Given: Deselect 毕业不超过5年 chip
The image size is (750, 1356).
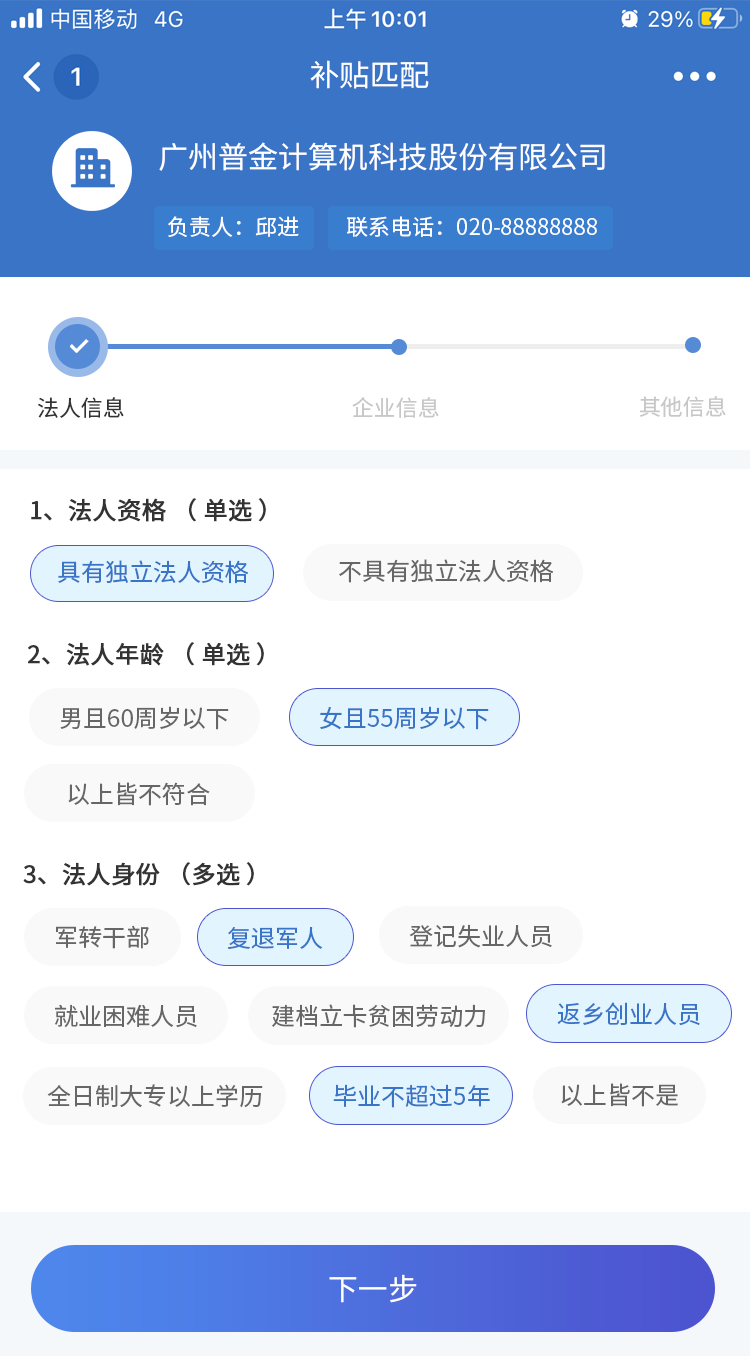Looking at the screenshot, I should pos(411,1096).
